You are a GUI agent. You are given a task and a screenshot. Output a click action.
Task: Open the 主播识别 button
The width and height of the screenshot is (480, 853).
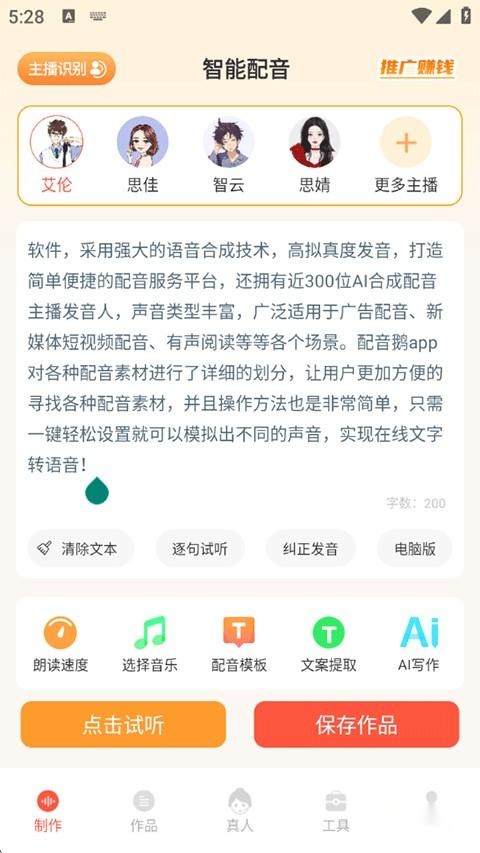coord(66,69)
